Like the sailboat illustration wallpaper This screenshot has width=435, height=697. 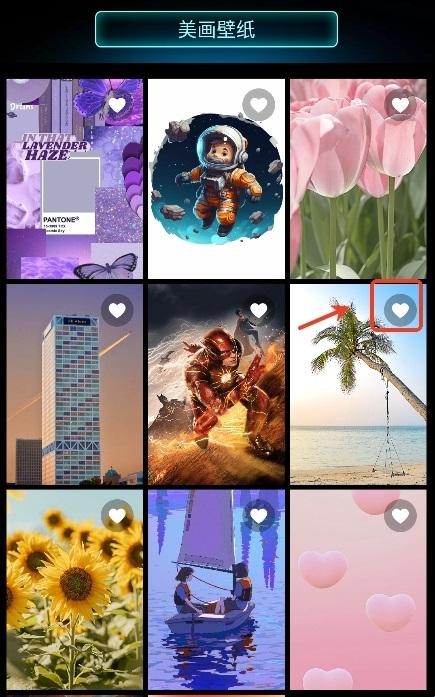pos(259,516)
